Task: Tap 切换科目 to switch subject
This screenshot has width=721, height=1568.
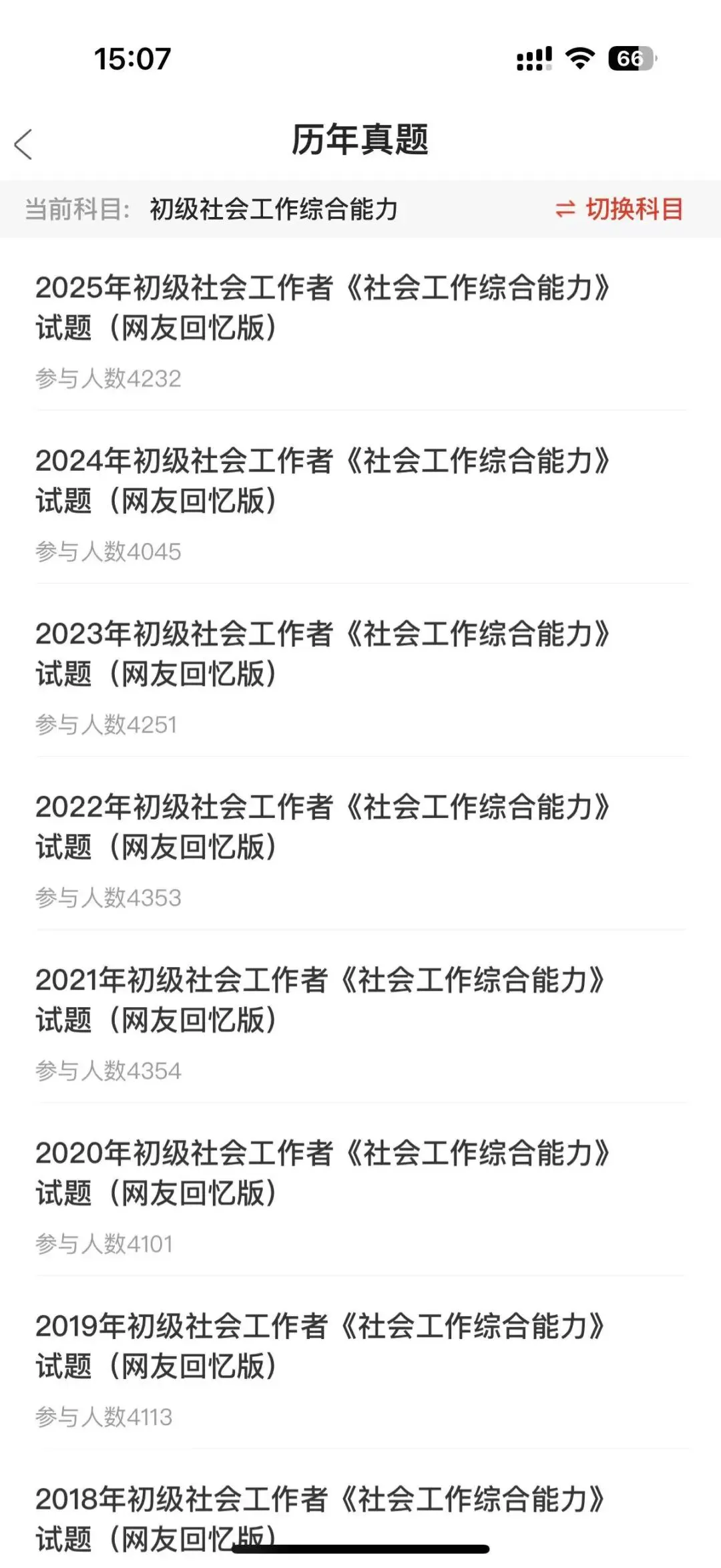Action: point(620,209)
